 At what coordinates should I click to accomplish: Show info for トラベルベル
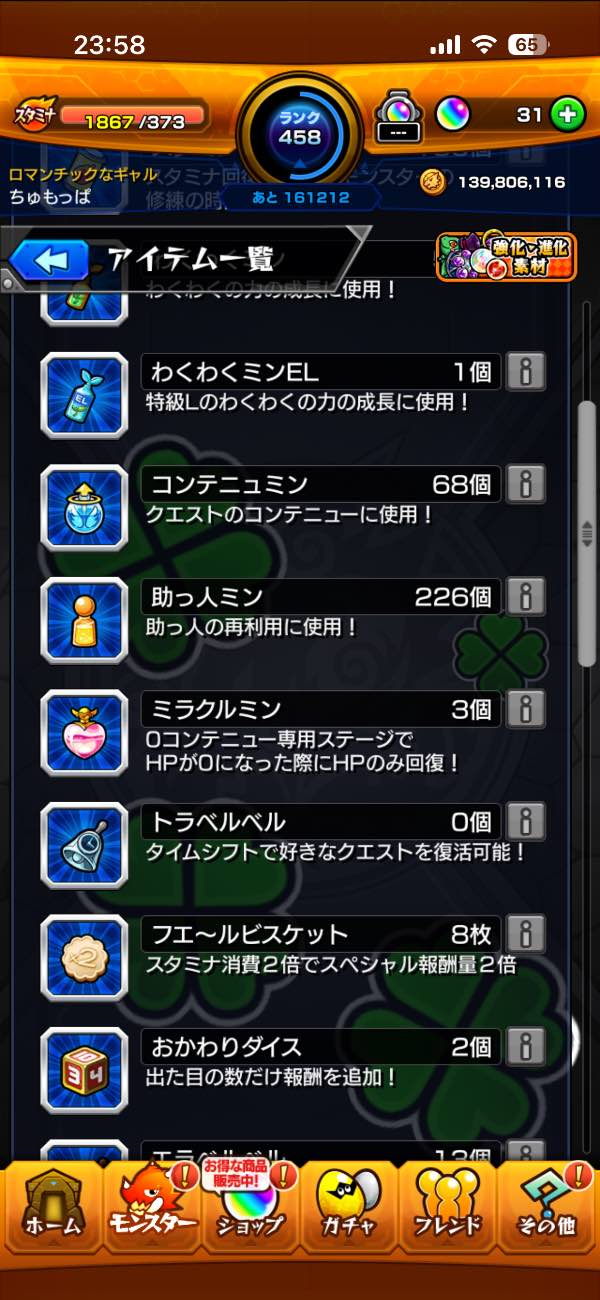click(x=525, y=822)
